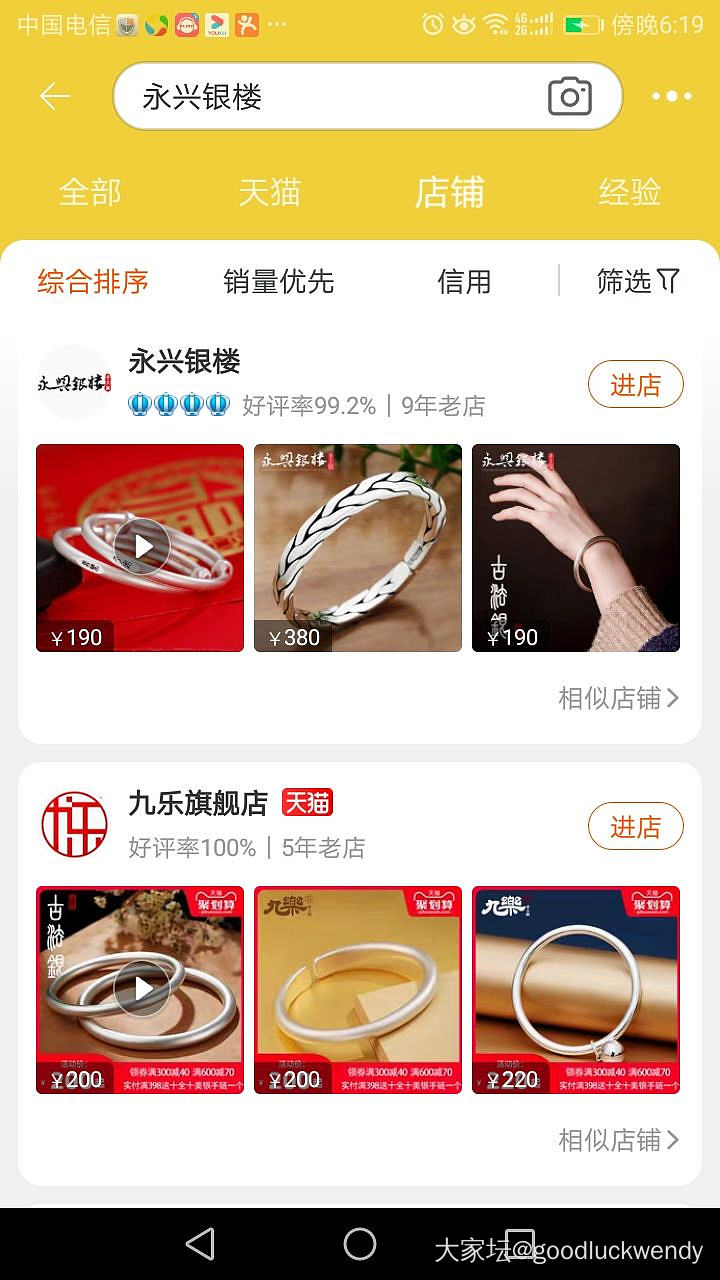Switch to the 天猫 tab

pos(269,192)
